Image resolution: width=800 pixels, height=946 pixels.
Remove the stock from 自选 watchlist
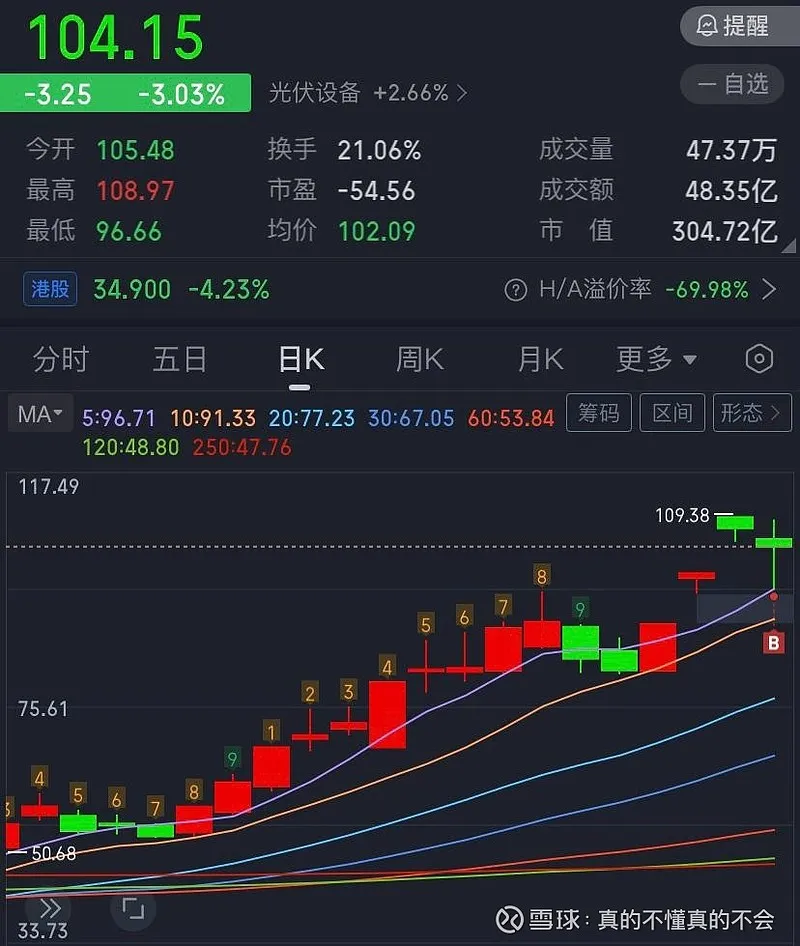[x=732, y=85]
